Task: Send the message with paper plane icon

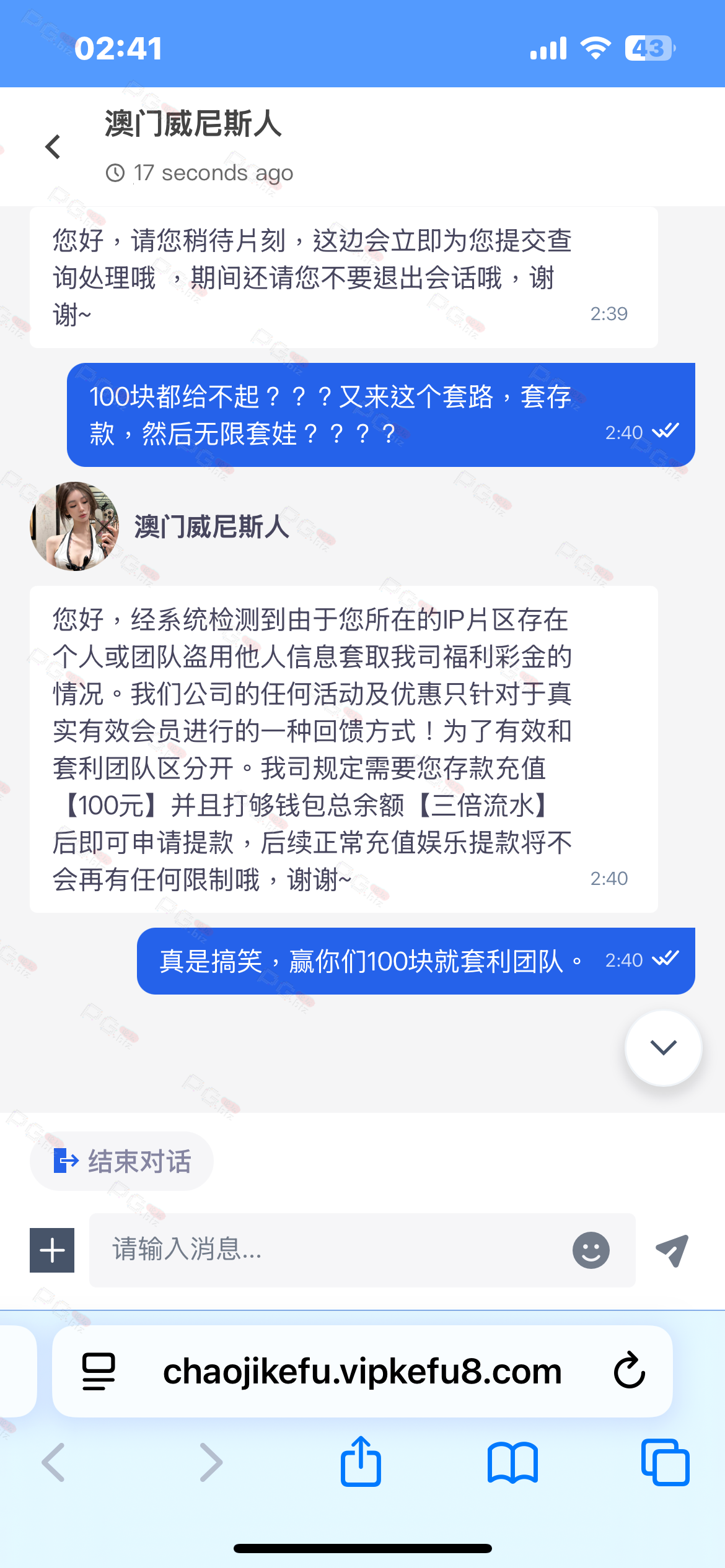Action: [672, 1250]
